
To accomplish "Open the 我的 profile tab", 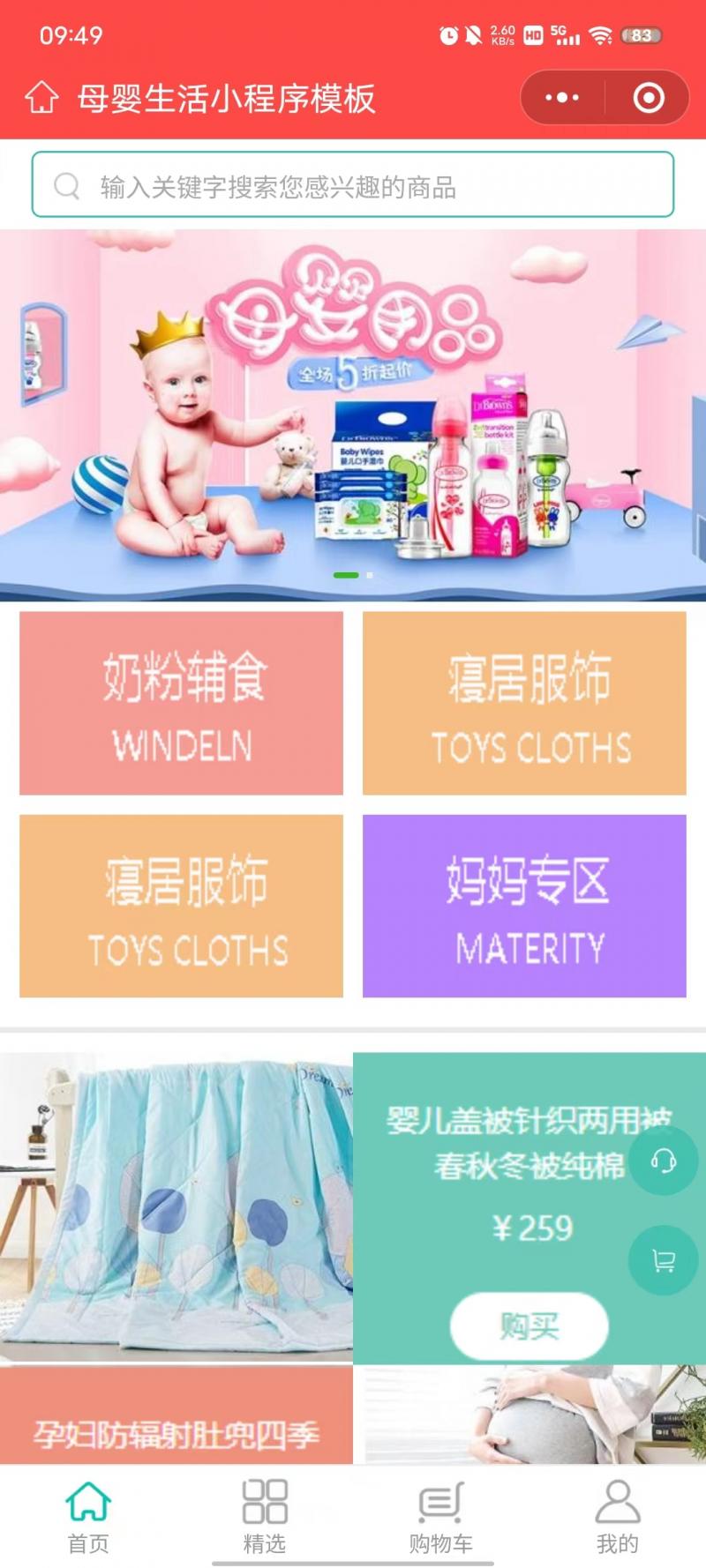I will point(618,1517).
